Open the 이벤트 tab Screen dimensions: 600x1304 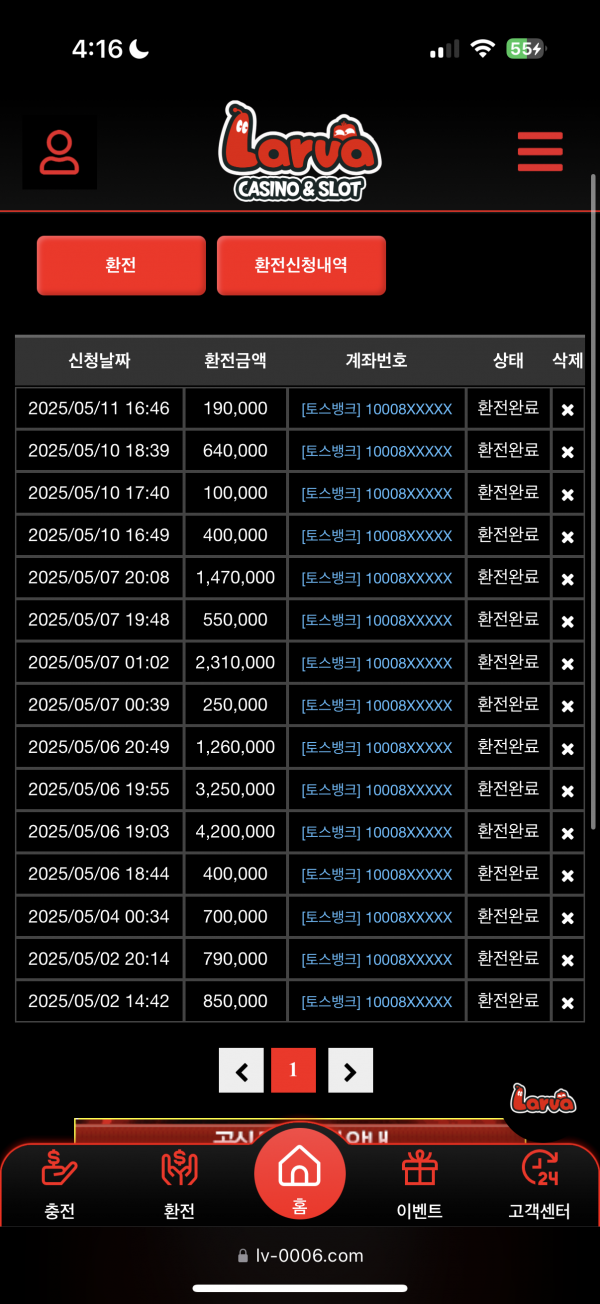coord(419,1186)
